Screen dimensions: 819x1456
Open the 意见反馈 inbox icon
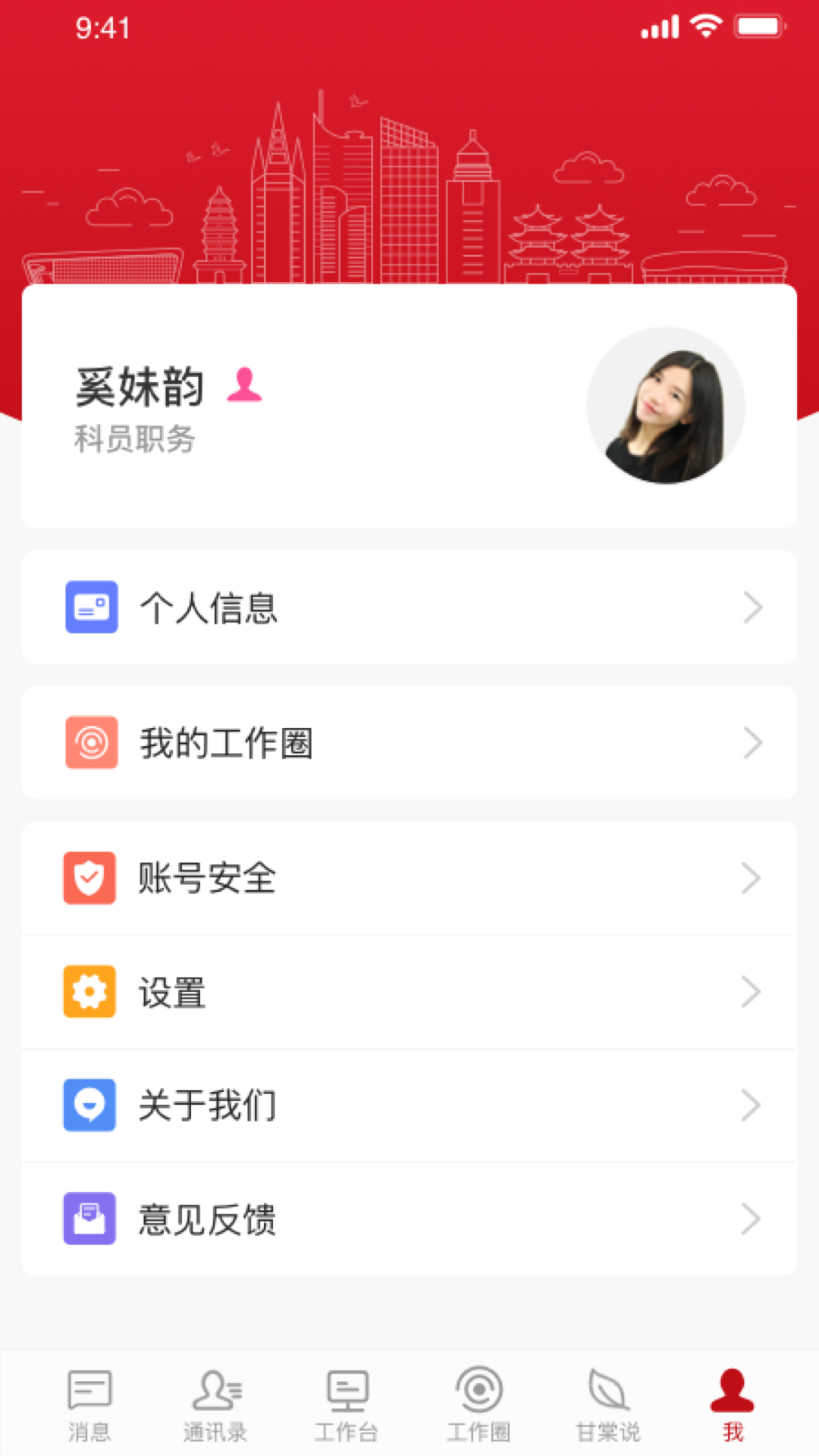click(x=89, y=1217)
